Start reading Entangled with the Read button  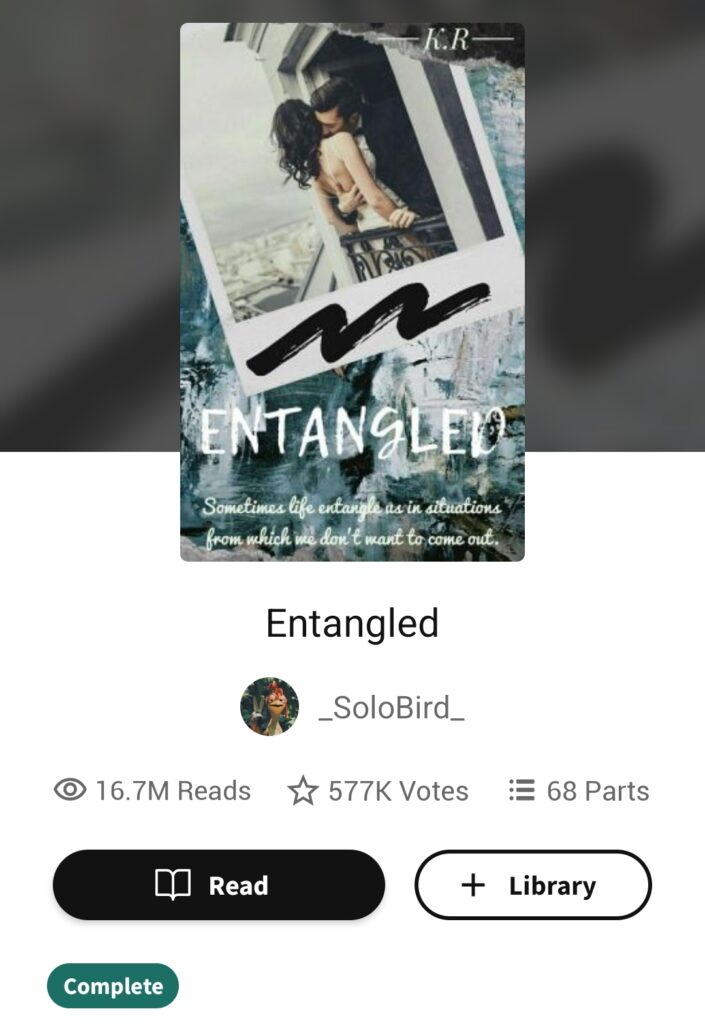(x=218, y=885)
